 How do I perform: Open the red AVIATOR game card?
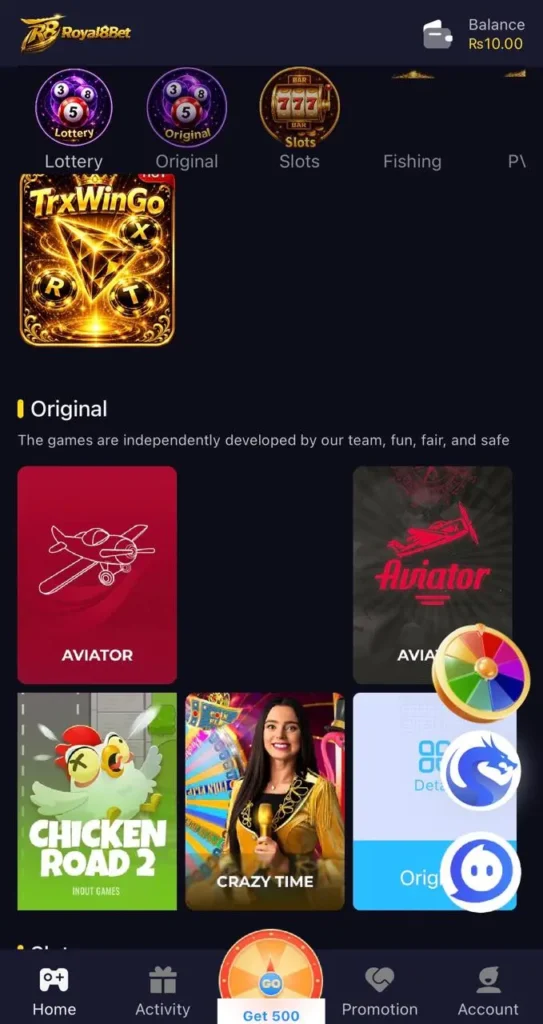click(97, 575)
